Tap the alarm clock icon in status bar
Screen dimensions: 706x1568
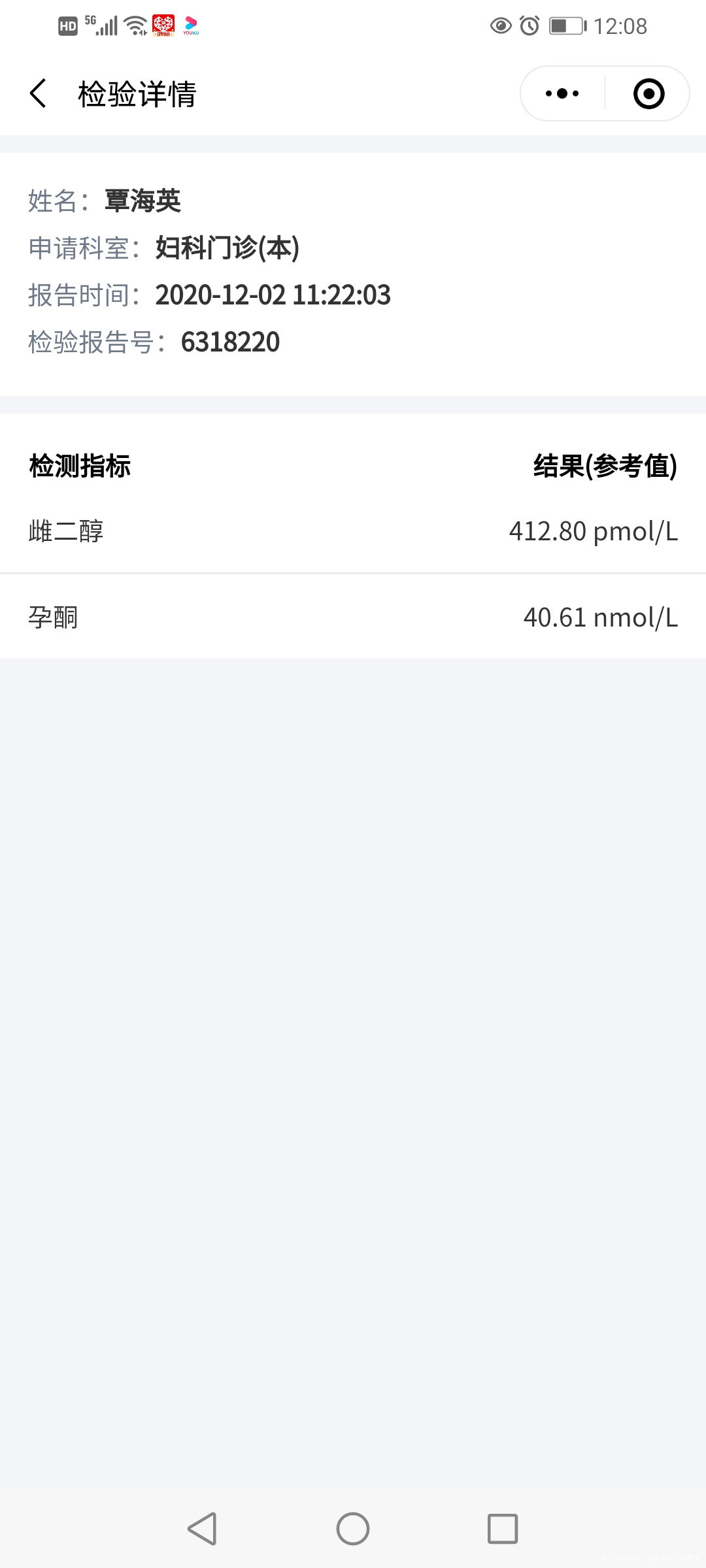point(531,25)
